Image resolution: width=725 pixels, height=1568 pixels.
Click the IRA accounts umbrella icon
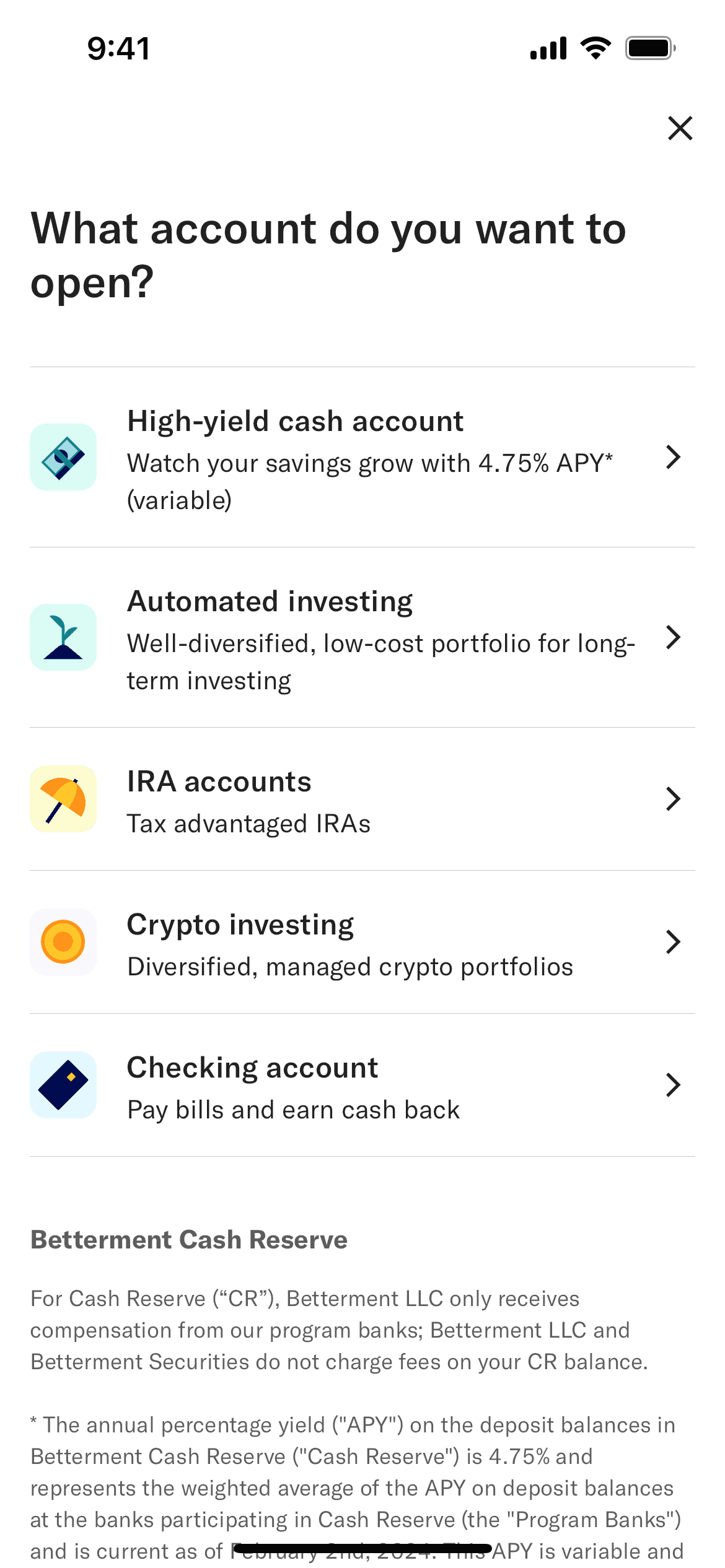pyautogui.click(x=63, y=799)
